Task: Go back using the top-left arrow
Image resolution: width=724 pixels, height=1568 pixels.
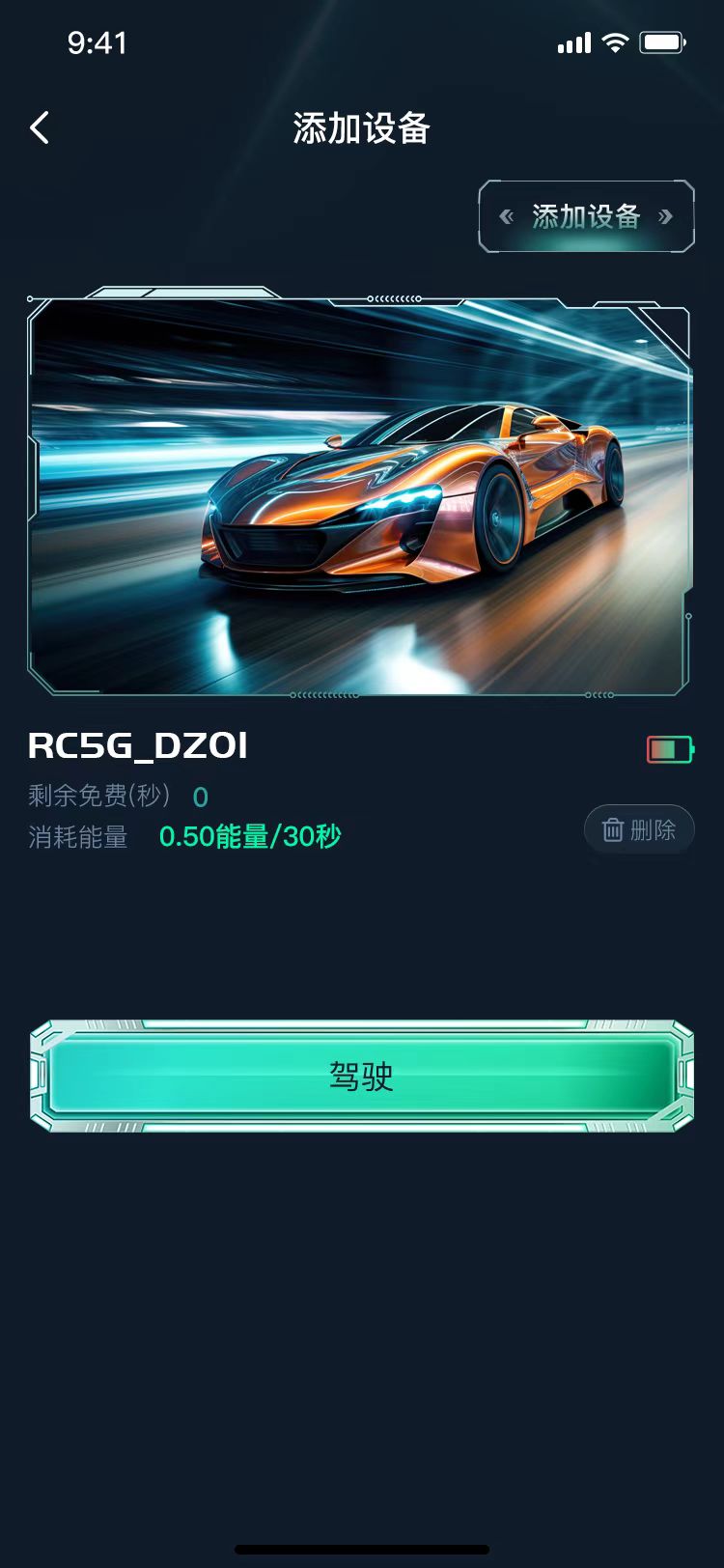Action: click(x=40, y=127)
